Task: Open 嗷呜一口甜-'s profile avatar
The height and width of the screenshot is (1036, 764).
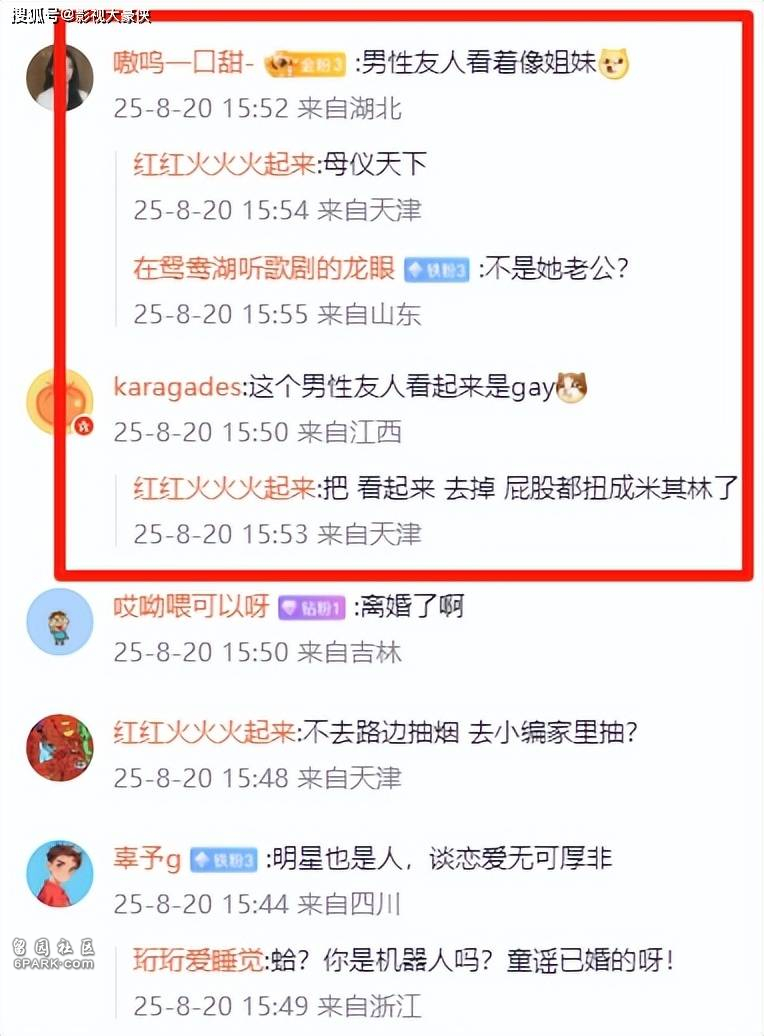Action: [x=60, y=77]
